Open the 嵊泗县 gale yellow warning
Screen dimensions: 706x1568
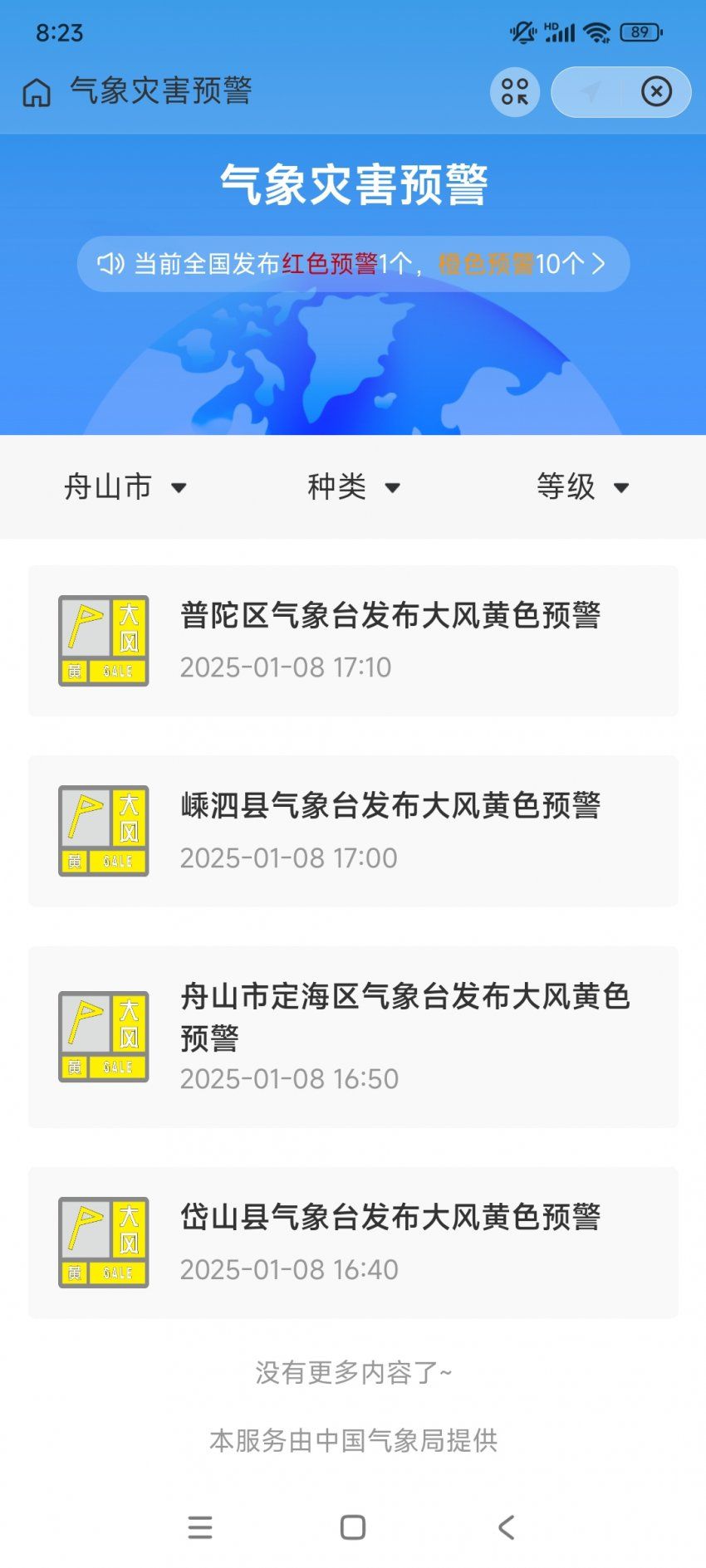pyautogui.click(x=353, y=831)
